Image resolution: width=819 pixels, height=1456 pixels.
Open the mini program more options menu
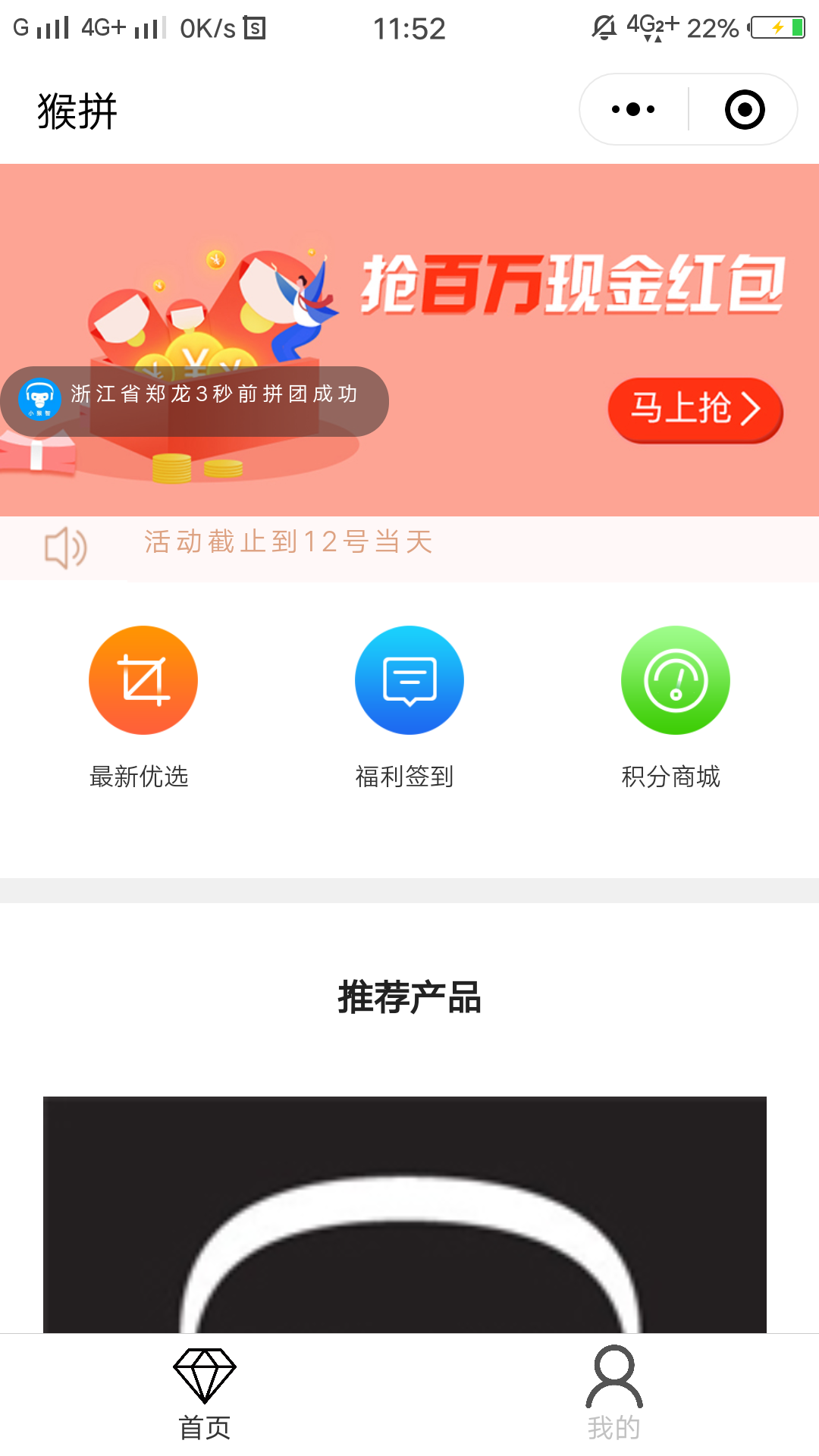pos(633,110)
